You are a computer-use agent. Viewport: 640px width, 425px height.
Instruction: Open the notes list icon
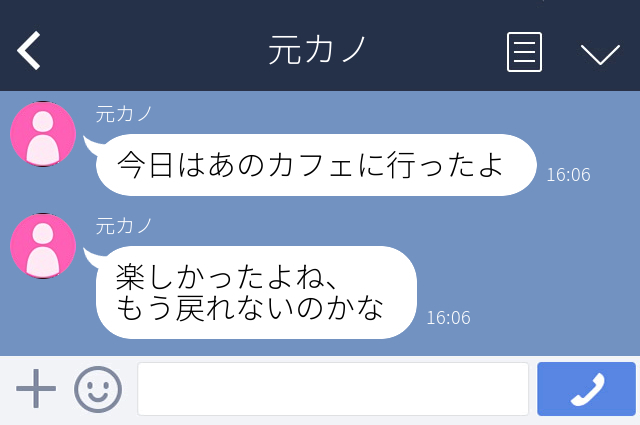pyautogui.click(x=524, y=51)
